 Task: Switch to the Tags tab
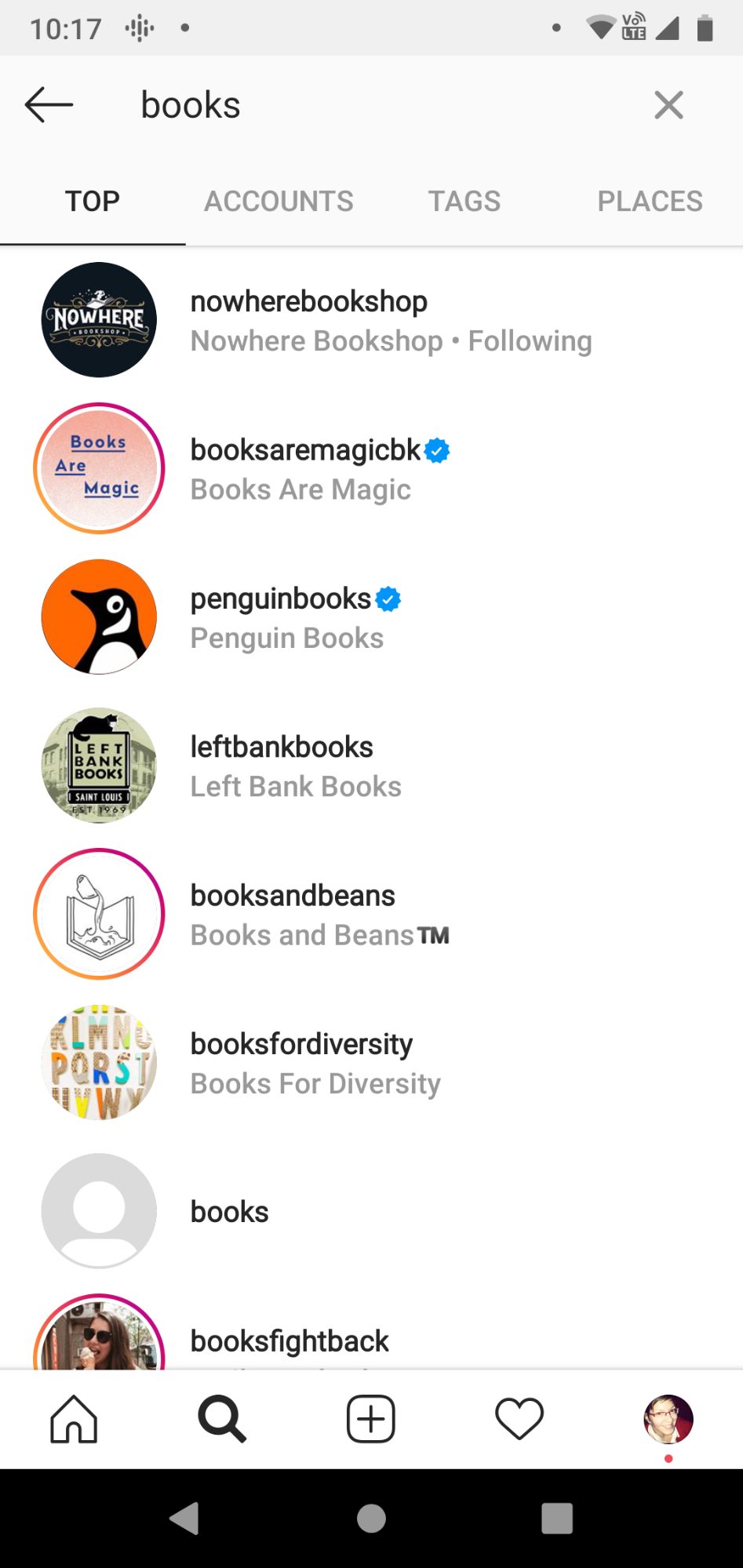tap(464, 202)
